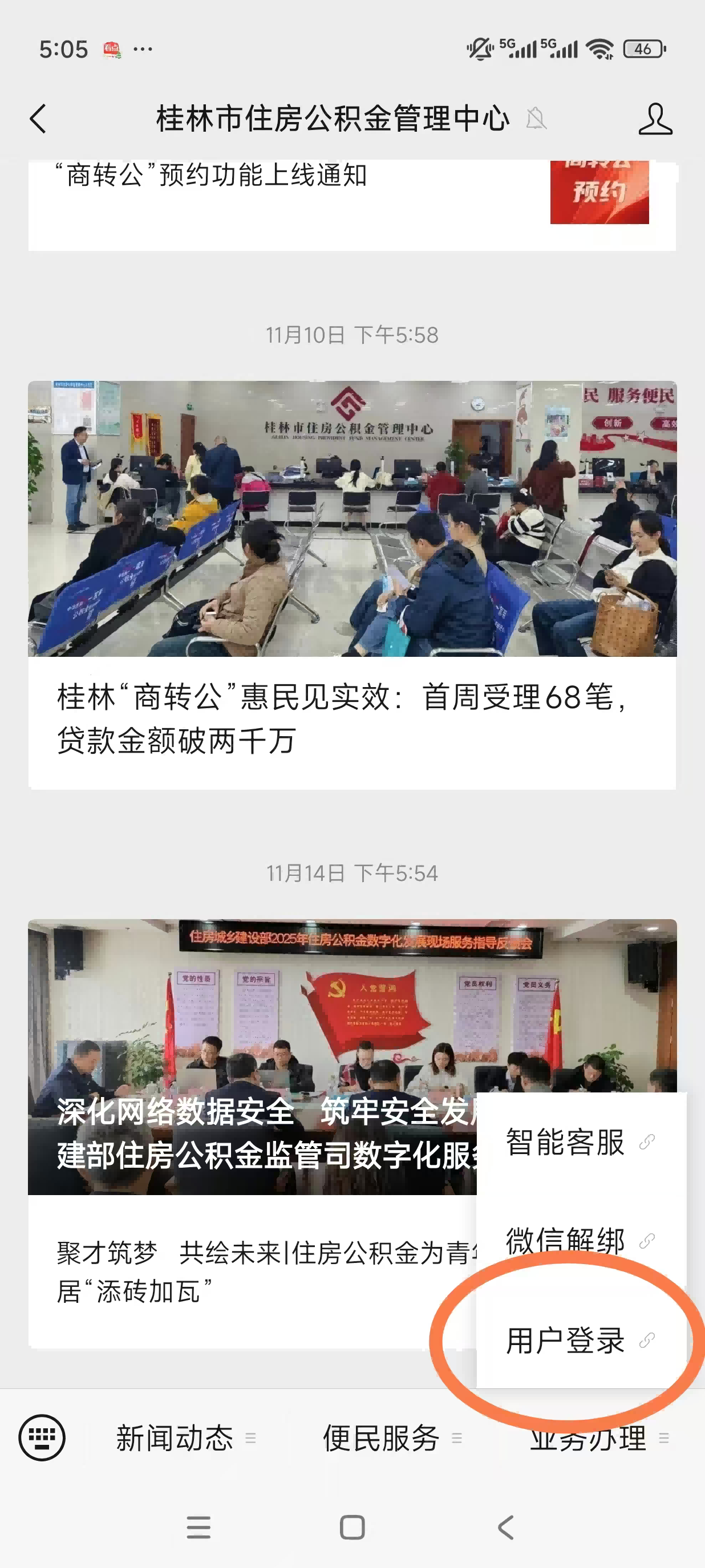Read the 桂林“商转公”惠民见实效 article

(x=341, y=718)
